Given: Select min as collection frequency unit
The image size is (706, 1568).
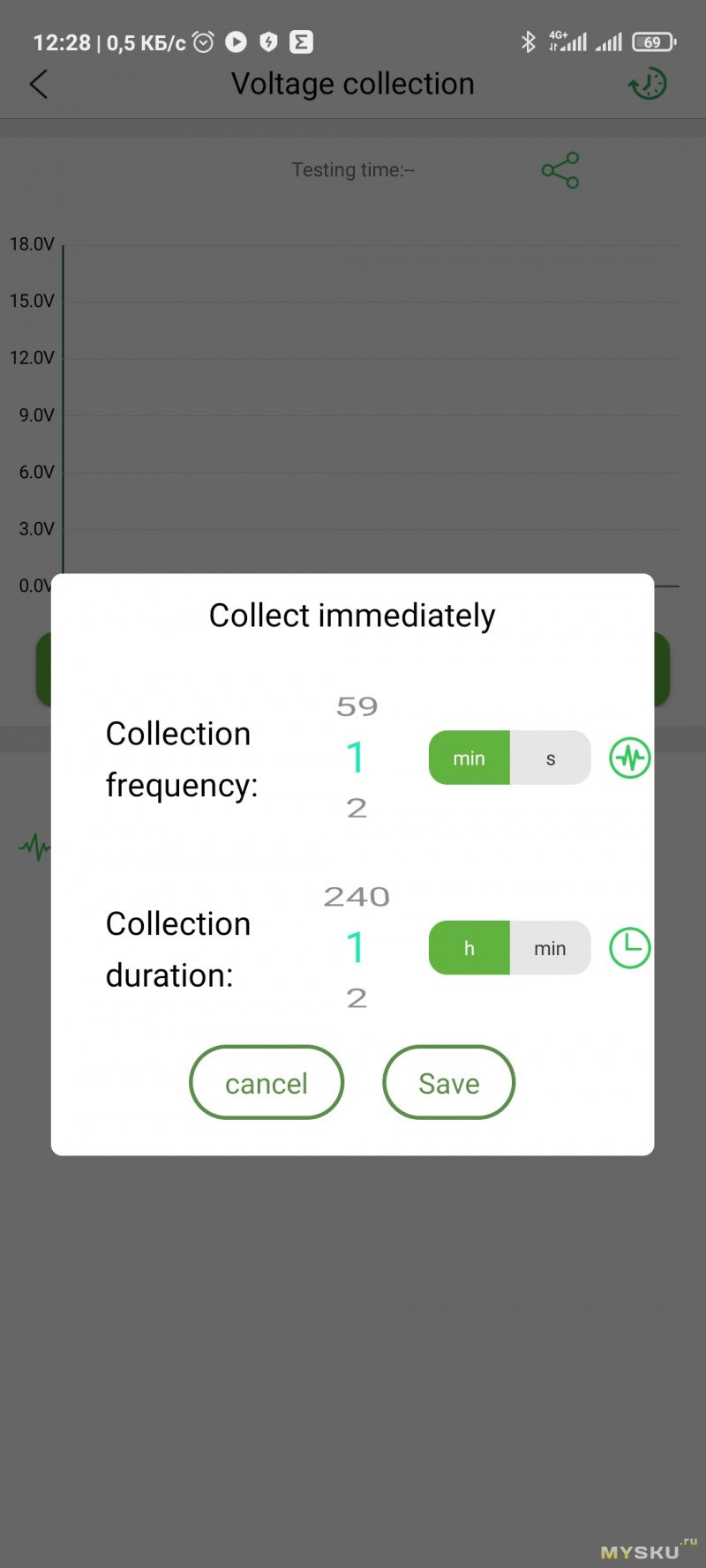Looking at the screenshot, I should (469, 758).
